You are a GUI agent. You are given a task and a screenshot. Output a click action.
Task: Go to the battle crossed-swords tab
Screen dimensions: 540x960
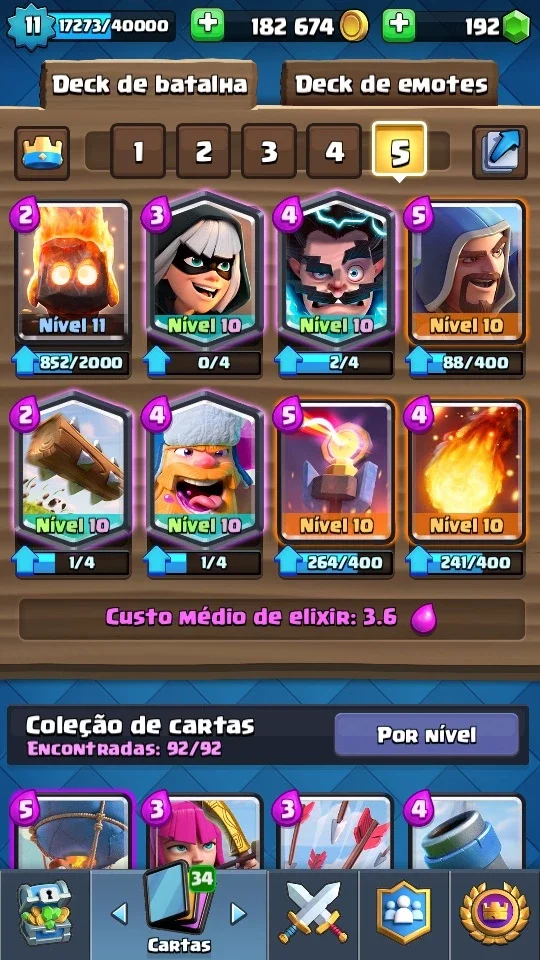(312, 915)
